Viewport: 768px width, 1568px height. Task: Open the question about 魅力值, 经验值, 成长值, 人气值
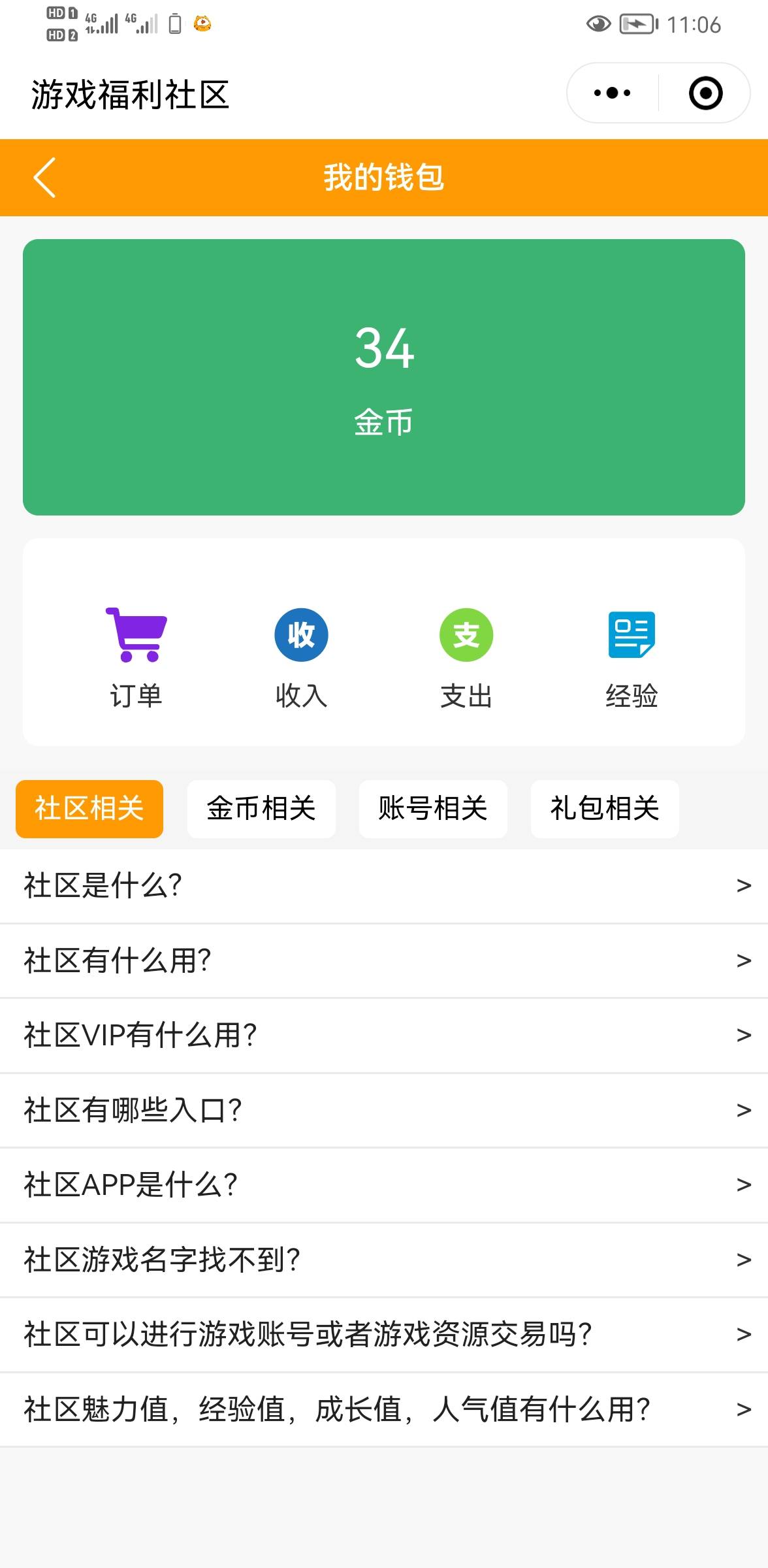(384, 1409)
